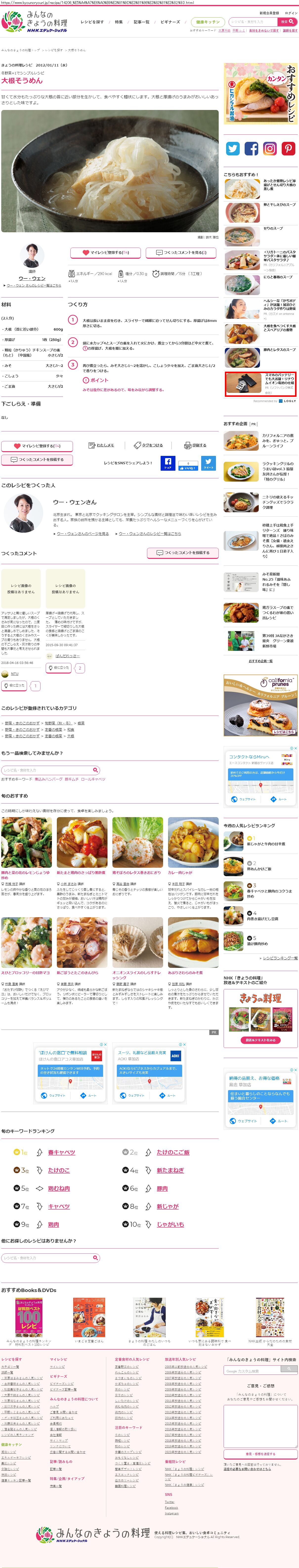The width and height of the screenshot is (299, 1568).
Task: Post a comment via つくったコメントを投稿する
Action: point(37,460)
